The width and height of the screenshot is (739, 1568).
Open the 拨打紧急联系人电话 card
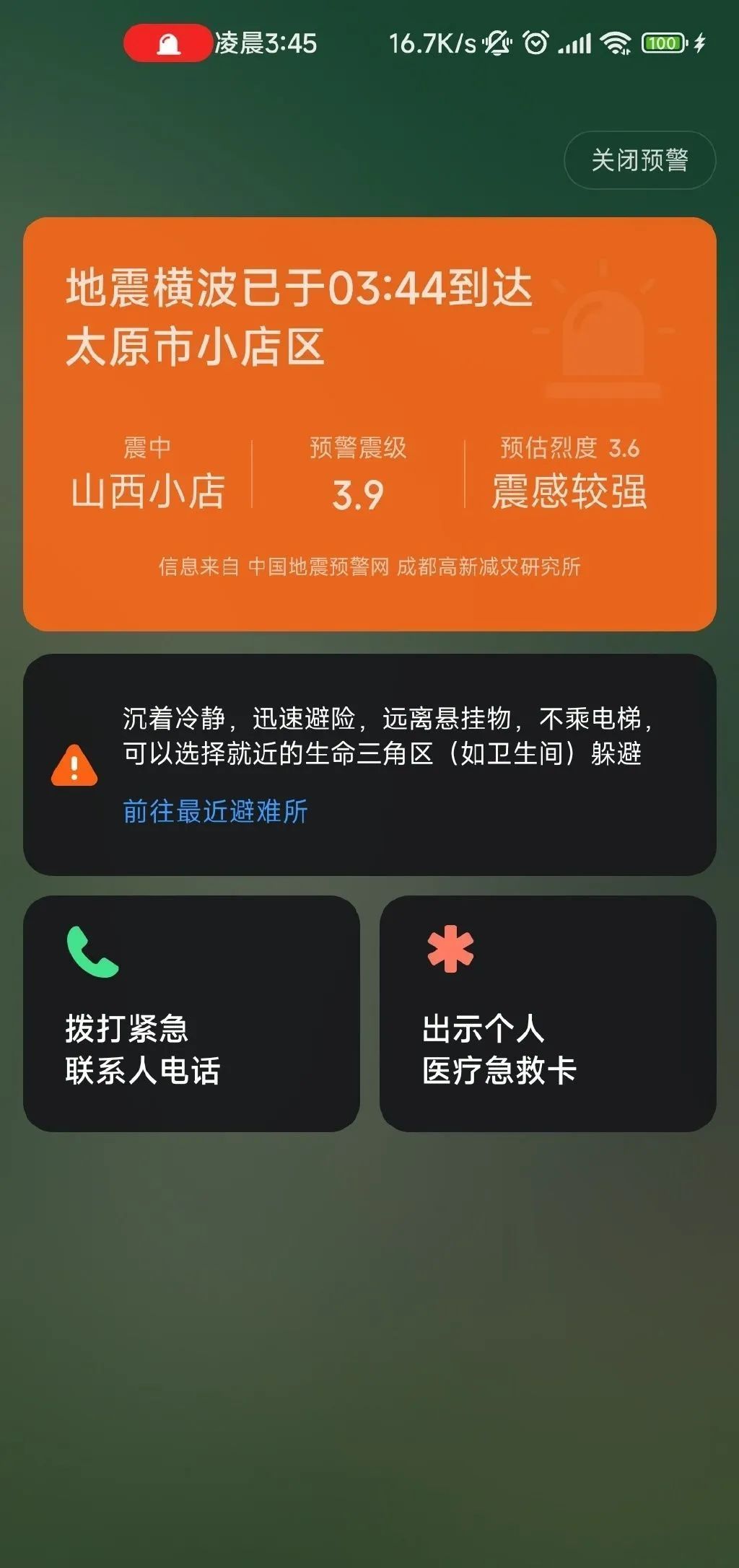191,1013
